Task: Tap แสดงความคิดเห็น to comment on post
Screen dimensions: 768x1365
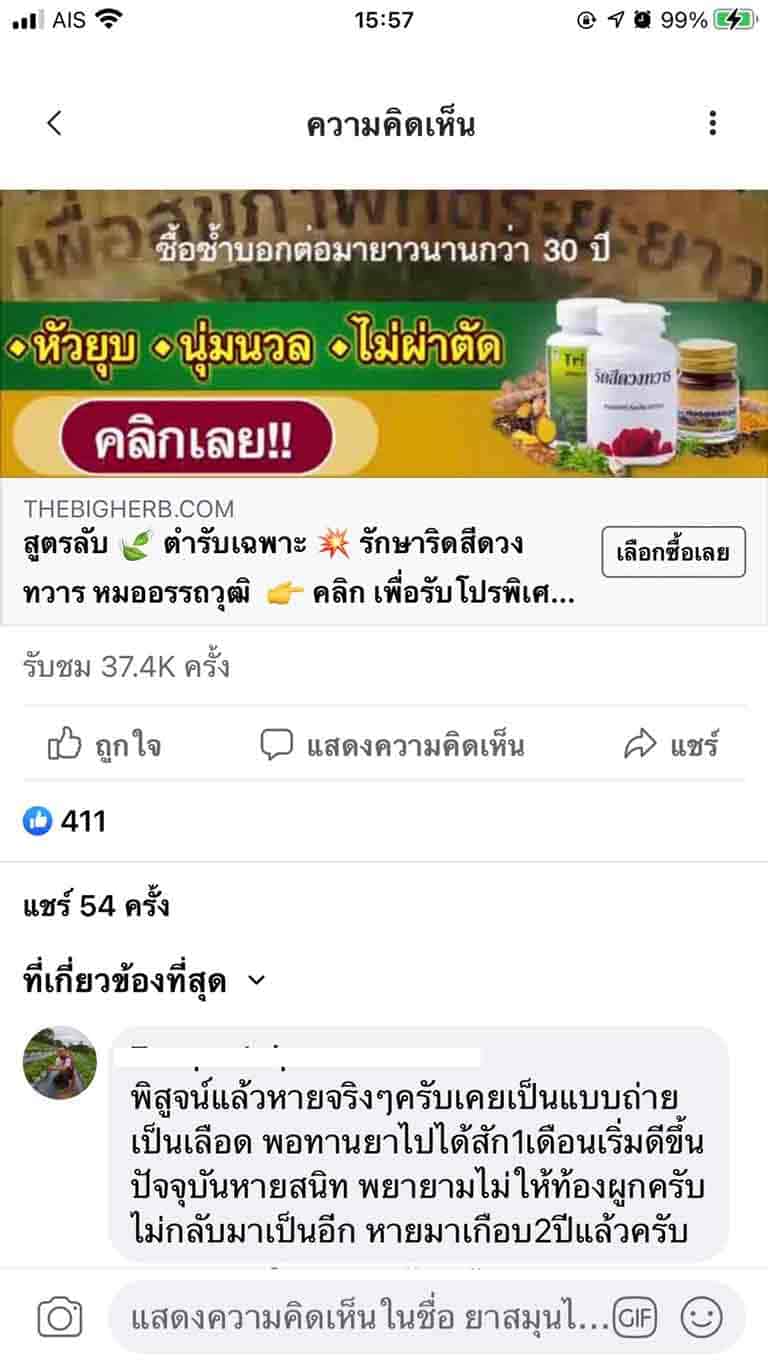Action: pyautogui.click(x=392, y=745)
